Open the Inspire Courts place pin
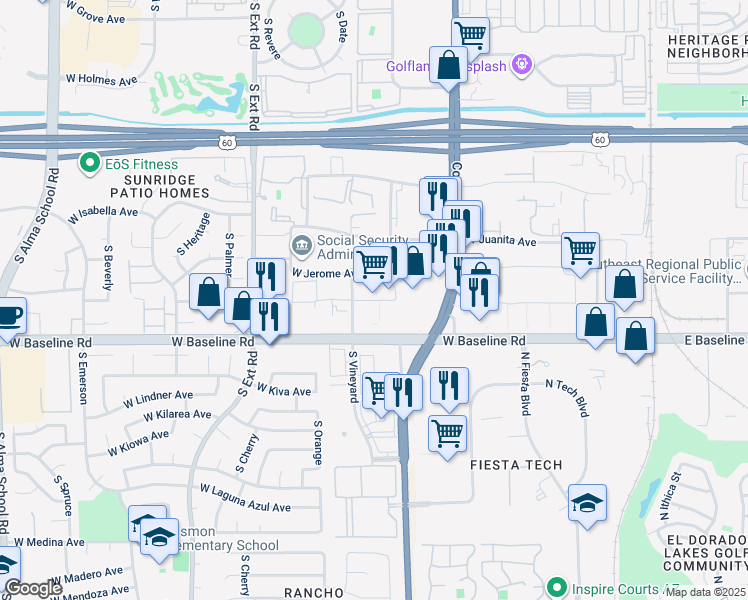748x600 pixels. click(556, 586)
